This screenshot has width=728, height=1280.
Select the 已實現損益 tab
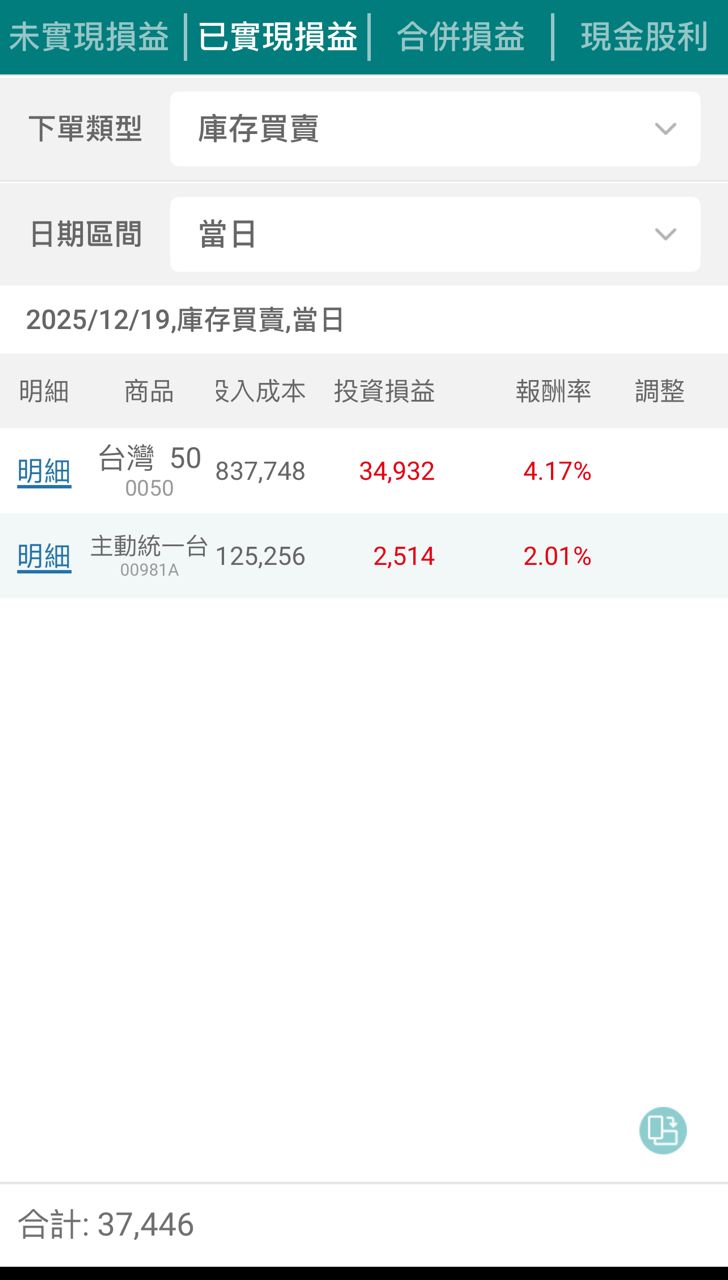(278, 37)
